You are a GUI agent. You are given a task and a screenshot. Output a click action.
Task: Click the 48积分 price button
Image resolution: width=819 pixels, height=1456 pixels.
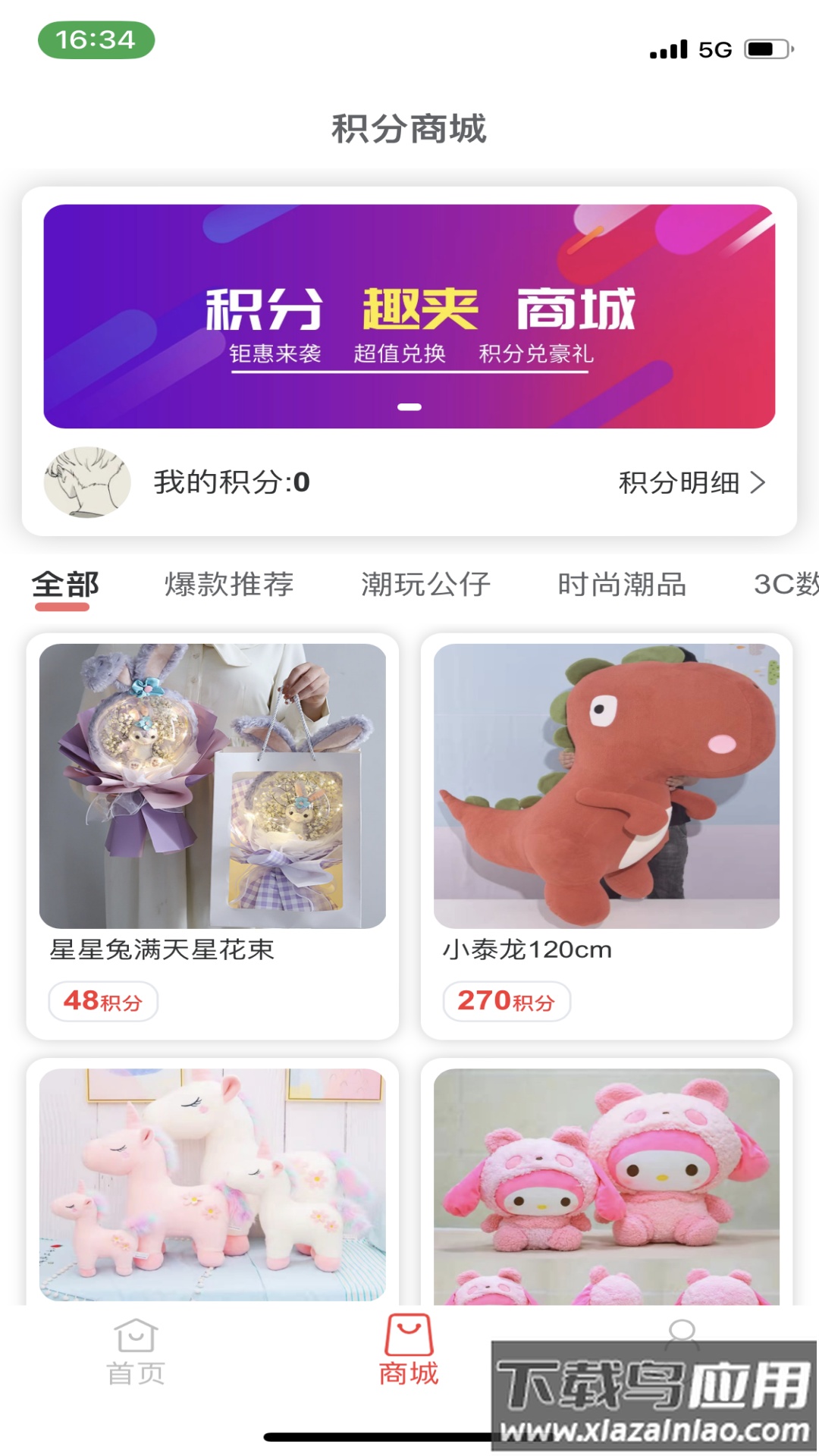(102, 1001)
